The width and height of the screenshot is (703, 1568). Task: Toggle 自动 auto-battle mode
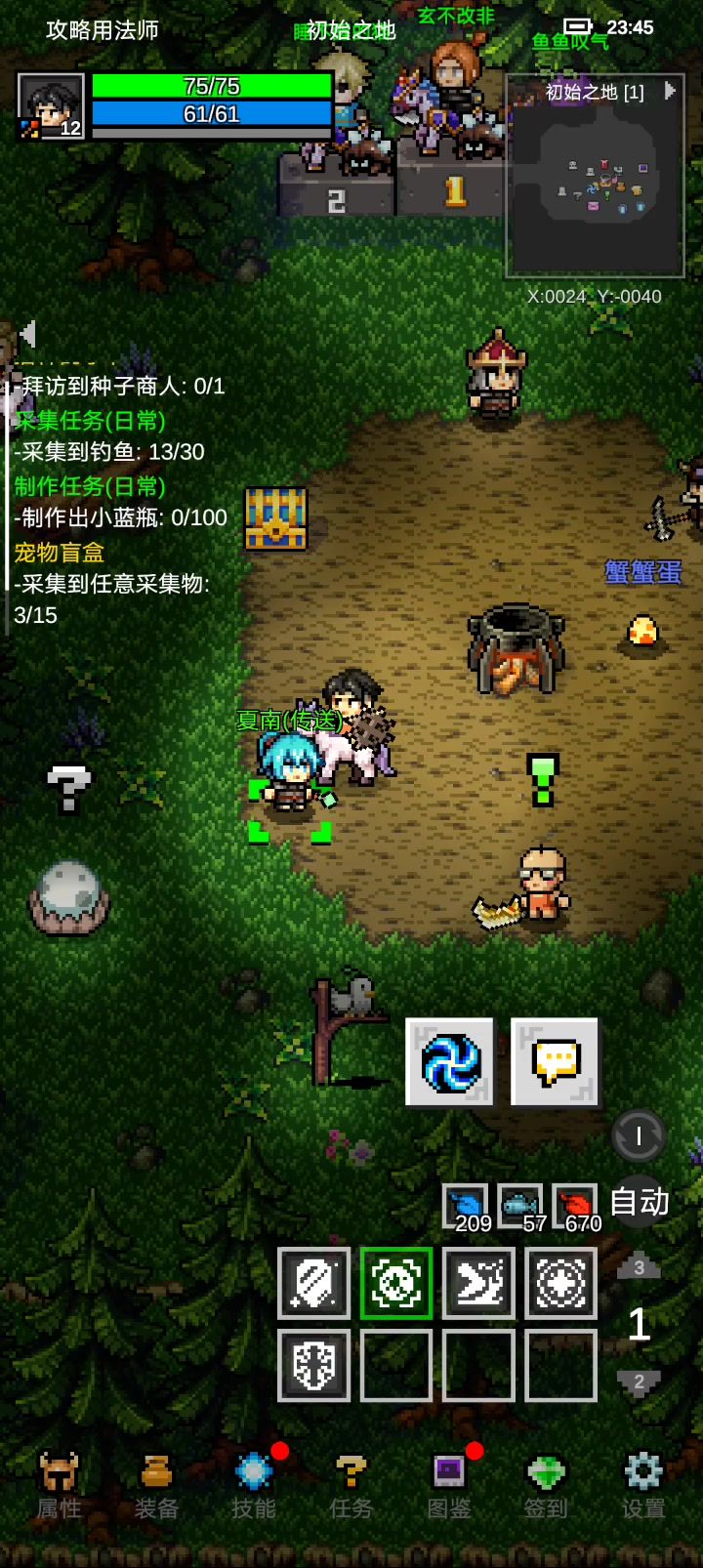(640, 1202)
